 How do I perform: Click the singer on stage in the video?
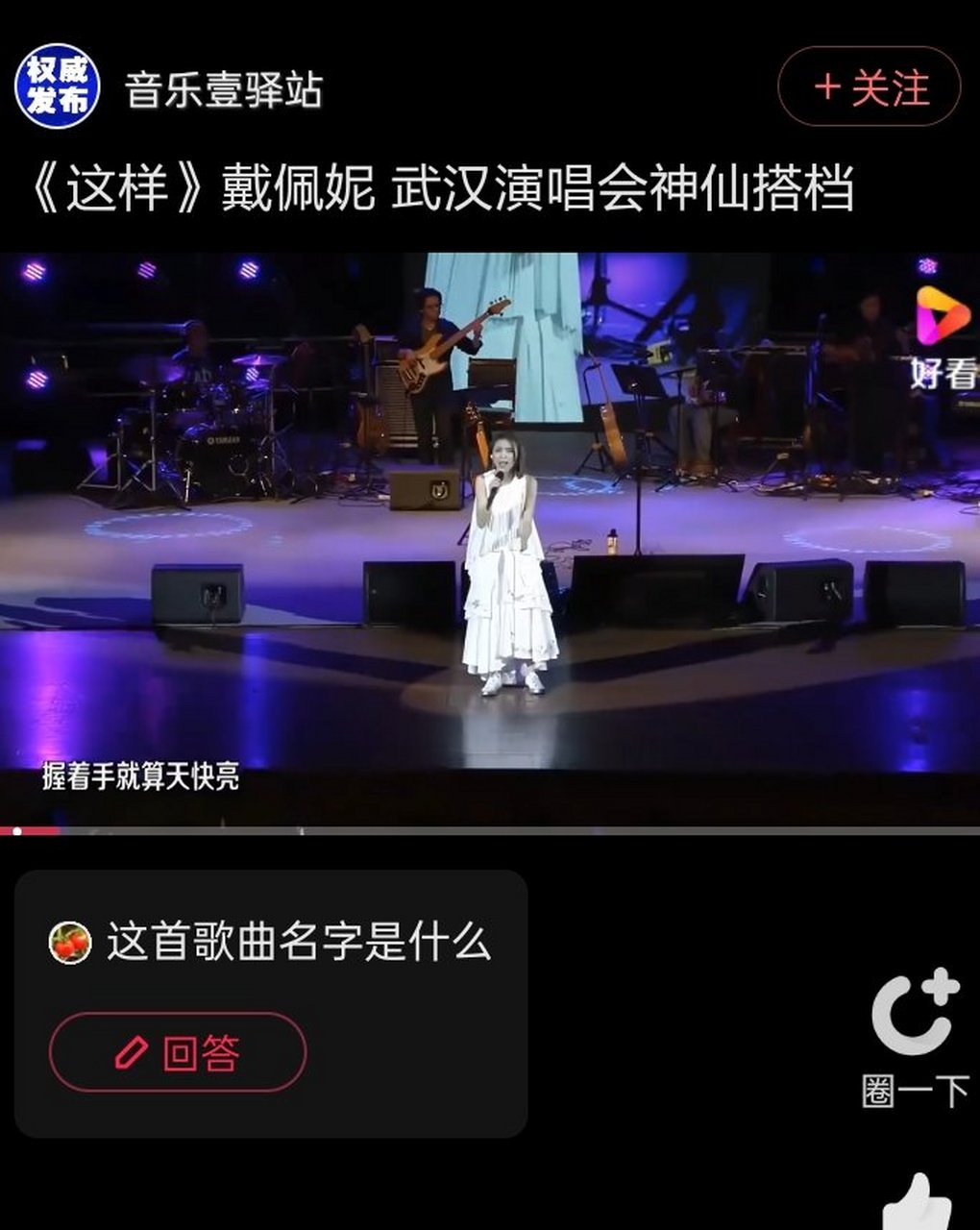pyautogui.click(x=508, y=557)
